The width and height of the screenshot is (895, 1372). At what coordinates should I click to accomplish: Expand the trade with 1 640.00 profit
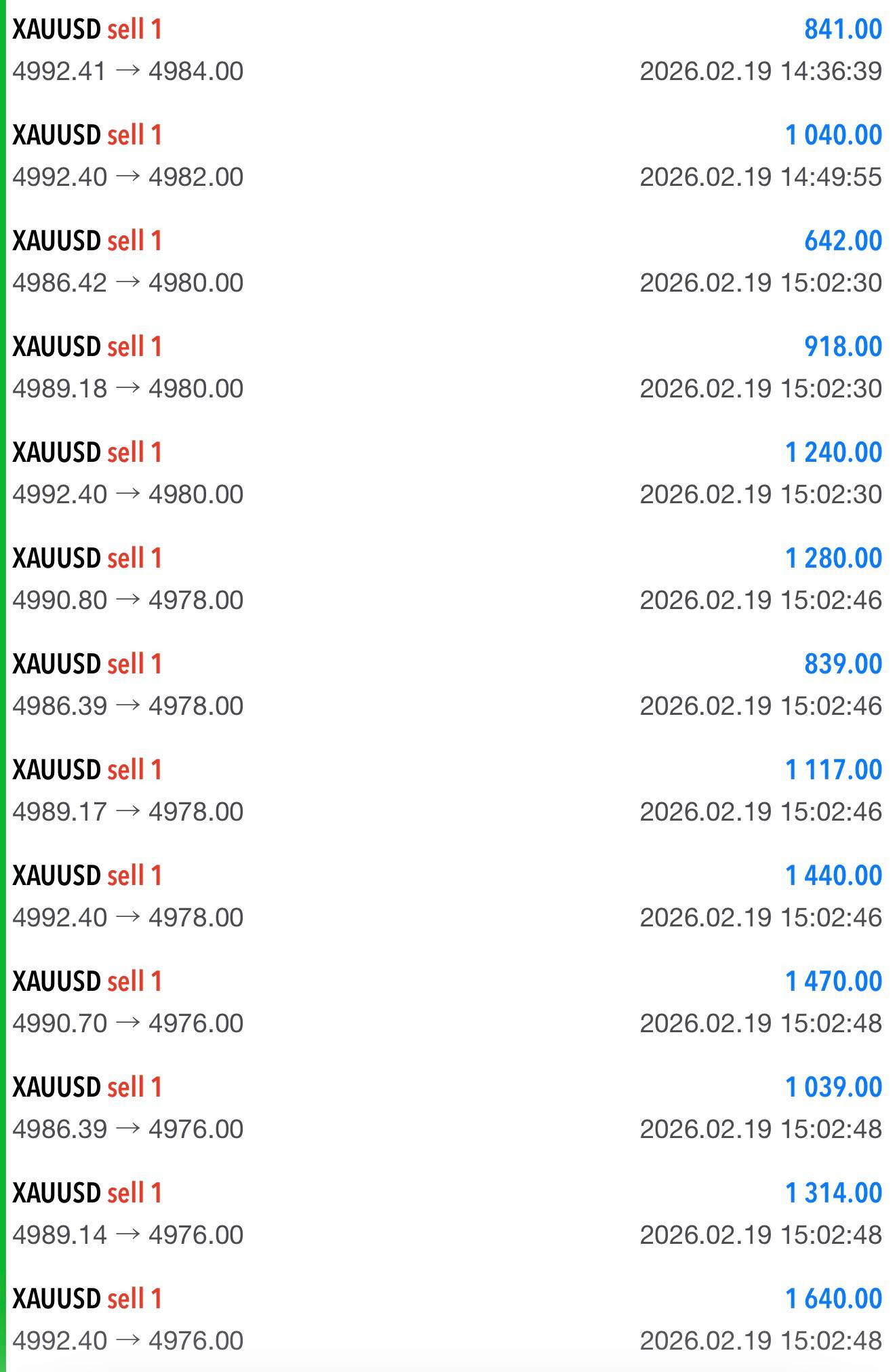click(447, 1320)
